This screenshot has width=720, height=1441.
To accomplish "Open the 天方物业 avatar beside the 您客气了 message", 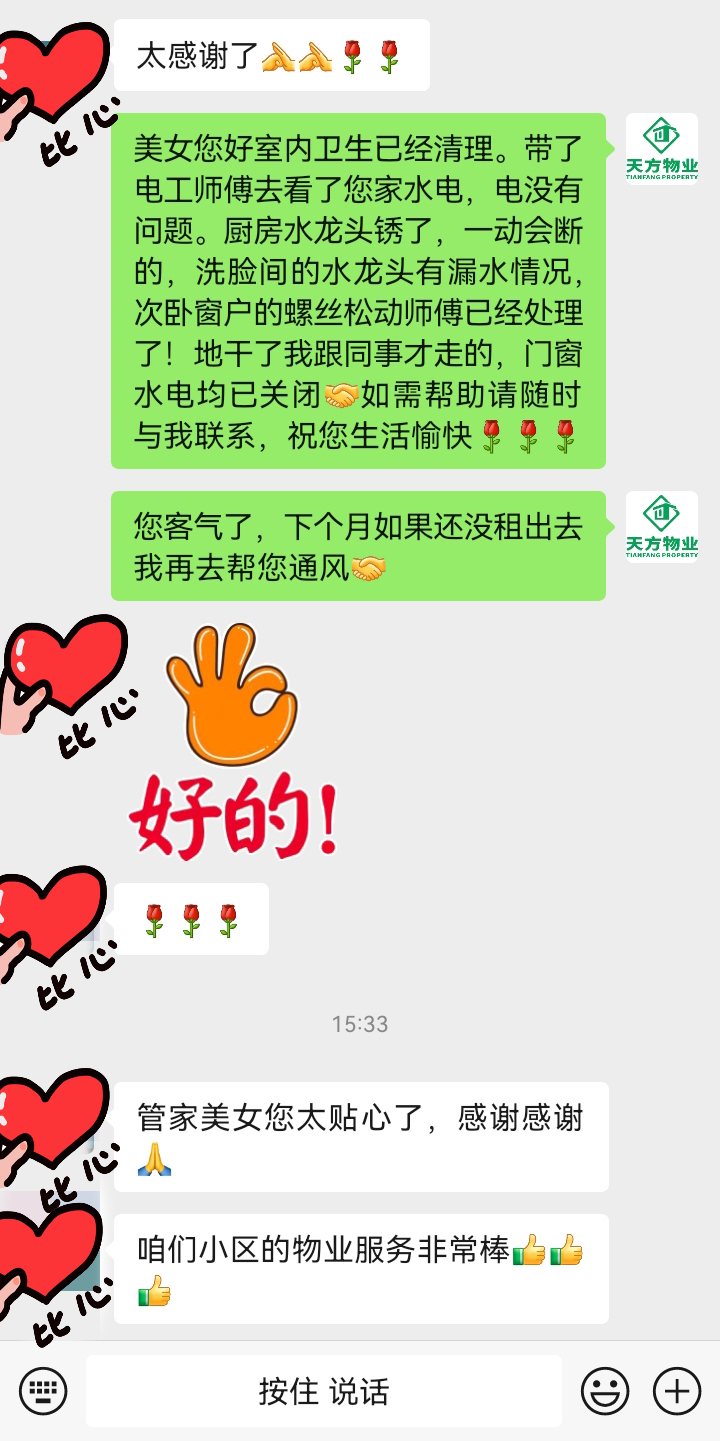I will 661,526.
